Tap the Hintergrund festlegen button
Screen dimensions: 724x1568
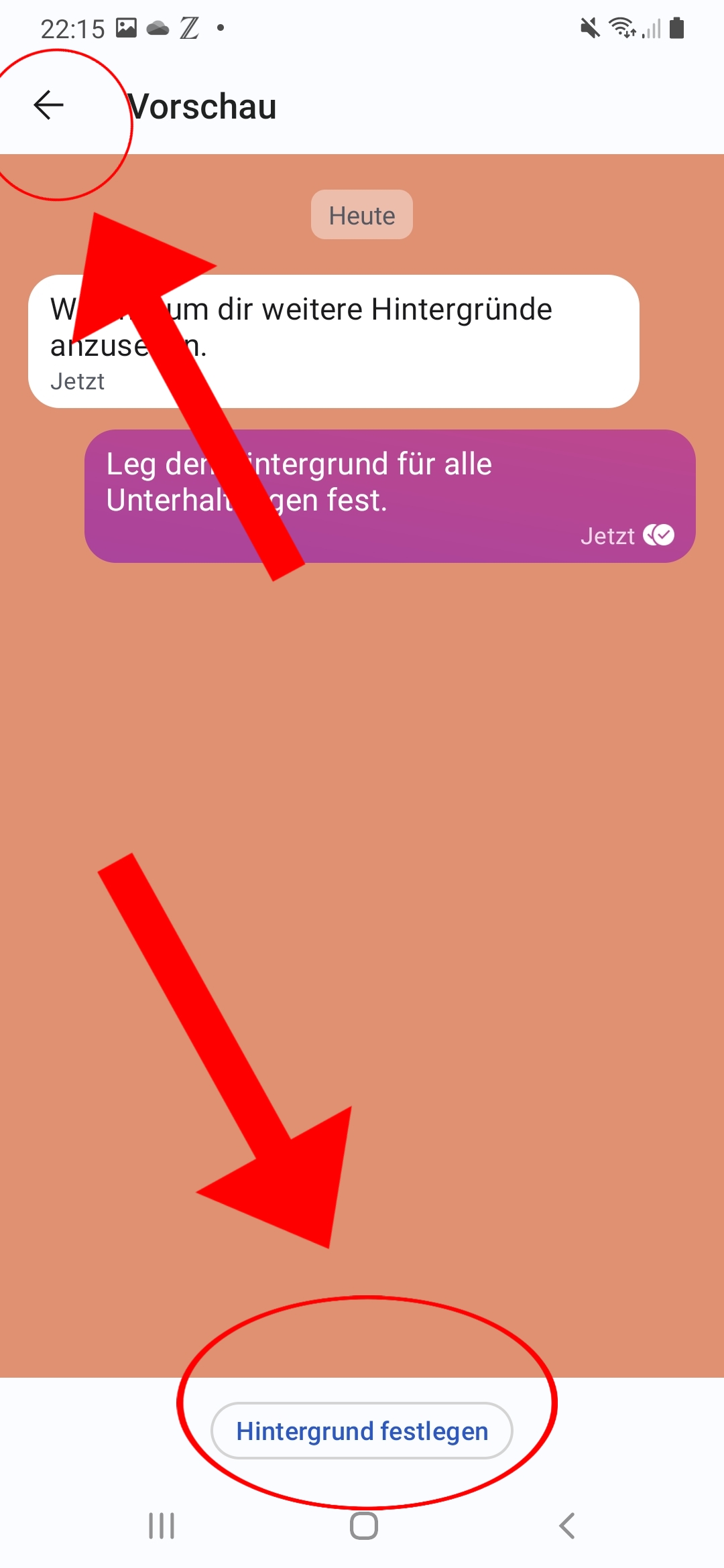[362, 1431]
